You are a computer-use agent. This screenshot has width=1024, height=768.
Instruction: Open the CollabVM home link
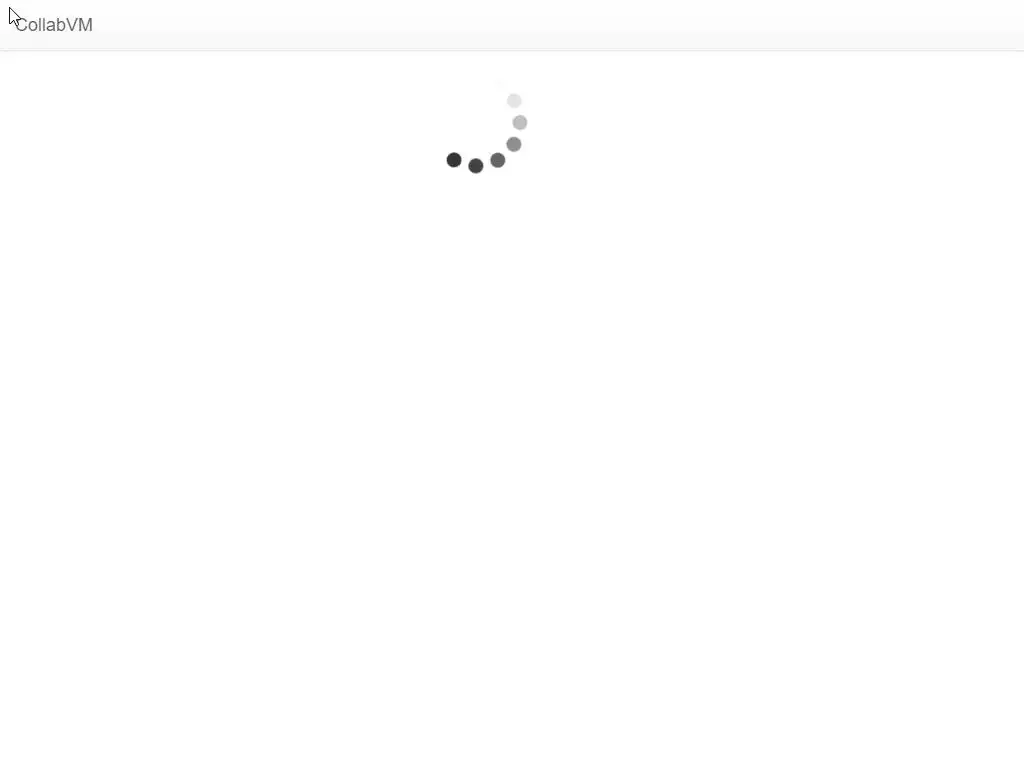point(54,25)
